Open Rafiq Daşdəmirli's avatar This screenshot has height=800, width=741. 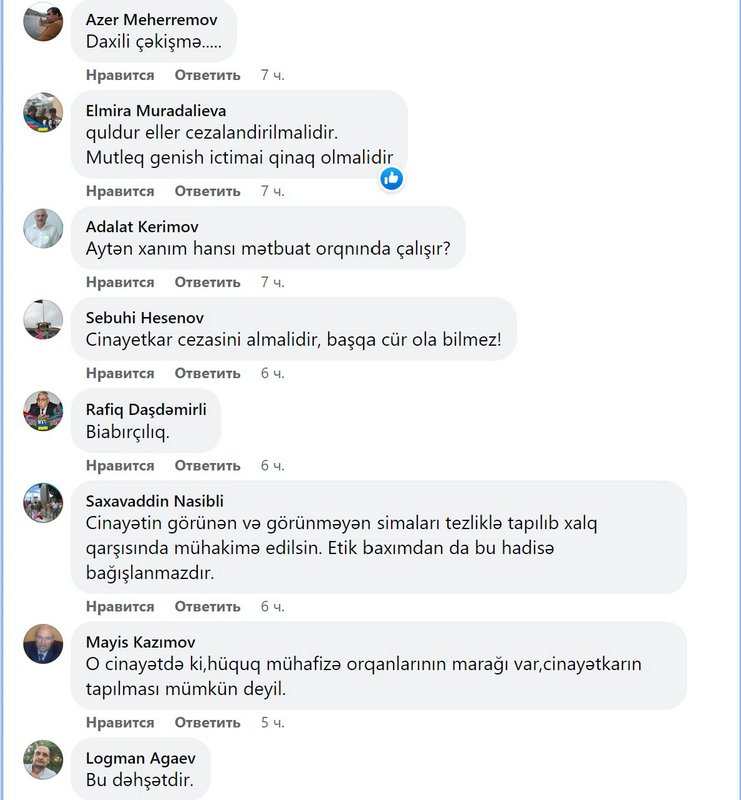(x=43, y=411)
